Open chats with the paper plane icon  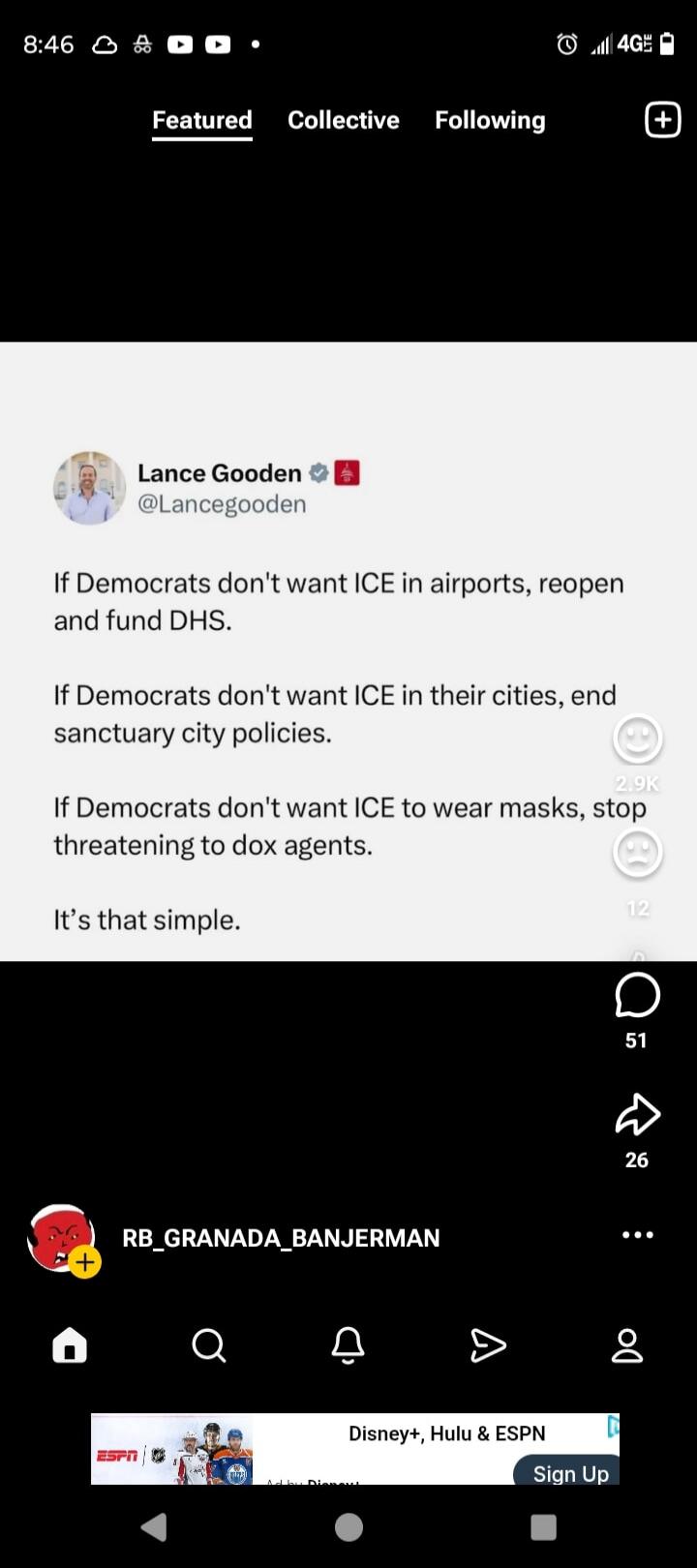489,1344
